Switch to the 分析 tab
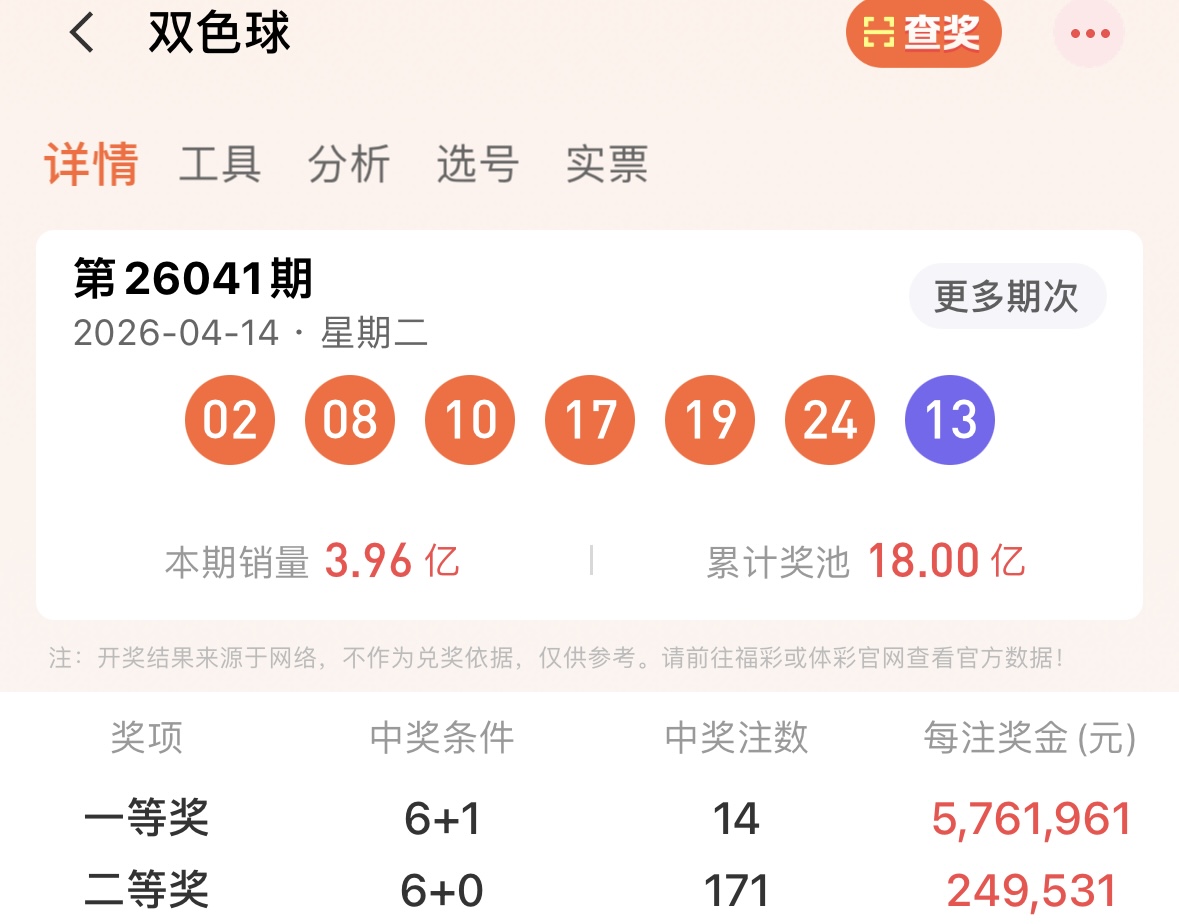Screen dimensions: 1179x924 (349, 164)
